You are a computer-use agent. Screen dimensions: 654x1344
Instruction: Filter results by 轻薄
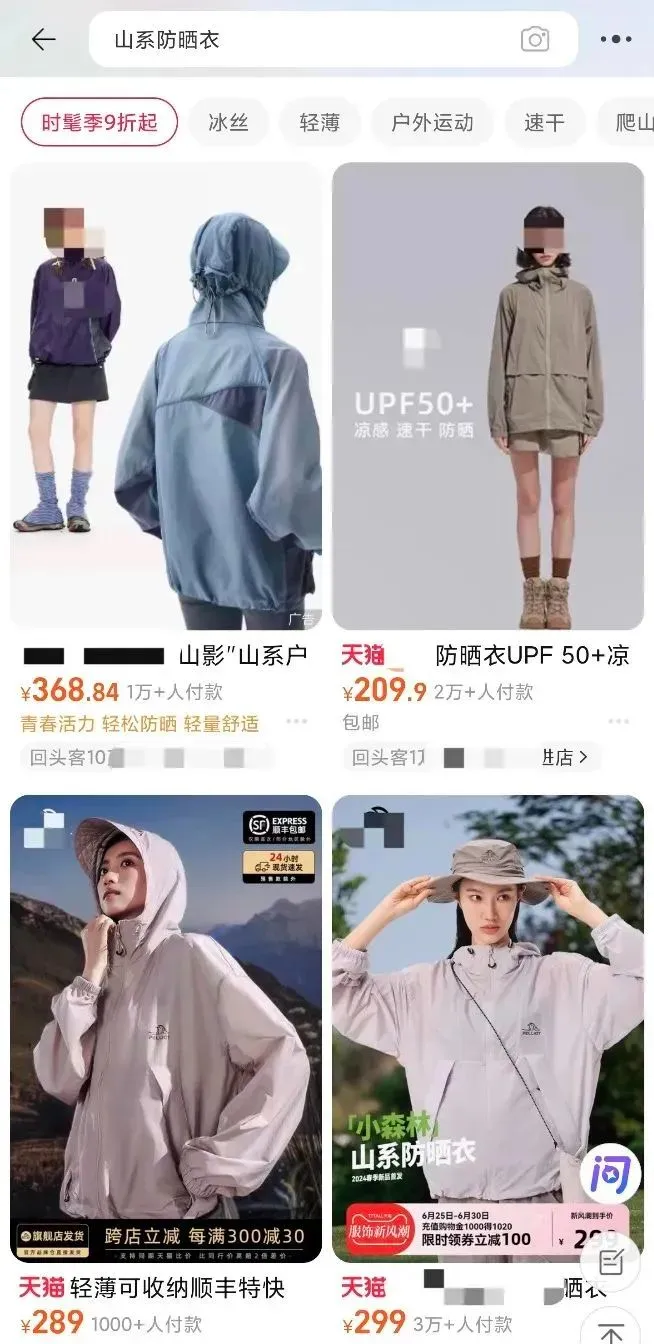320,123
